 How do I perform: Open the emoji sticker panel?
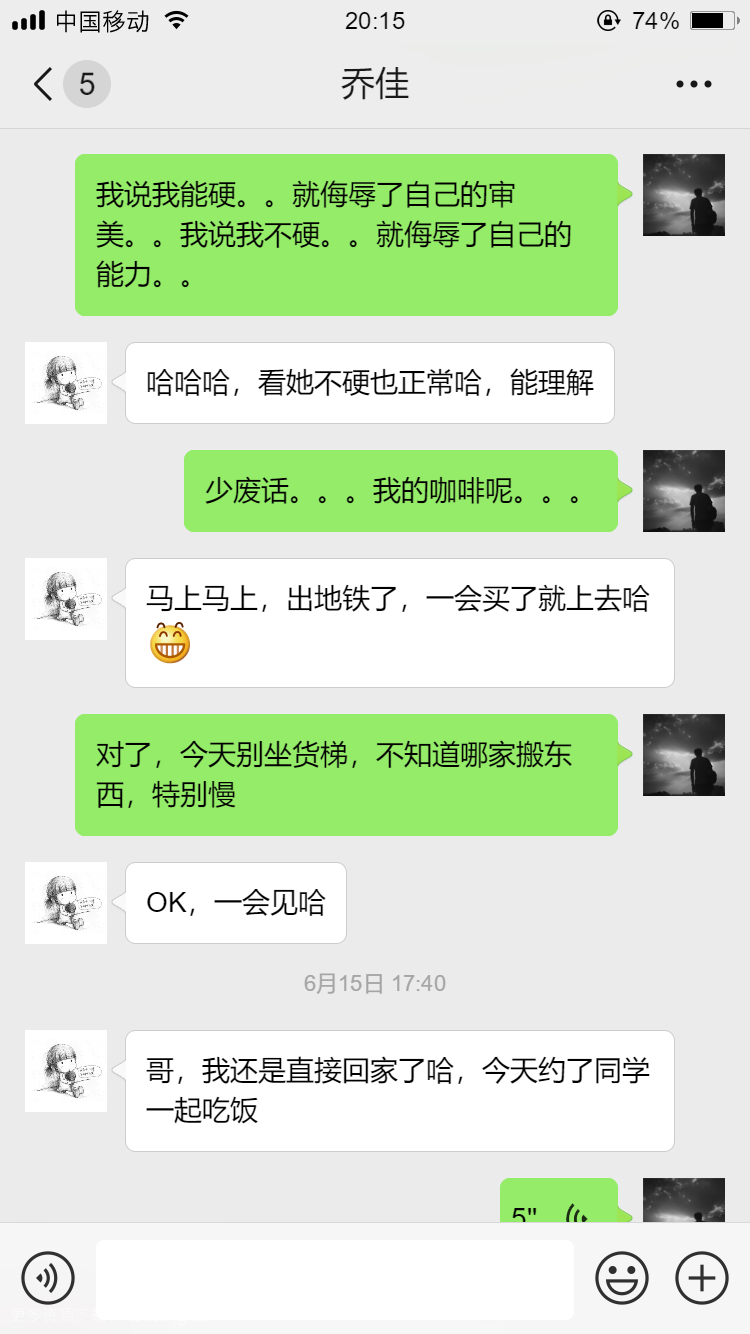tap(621, 1277)
